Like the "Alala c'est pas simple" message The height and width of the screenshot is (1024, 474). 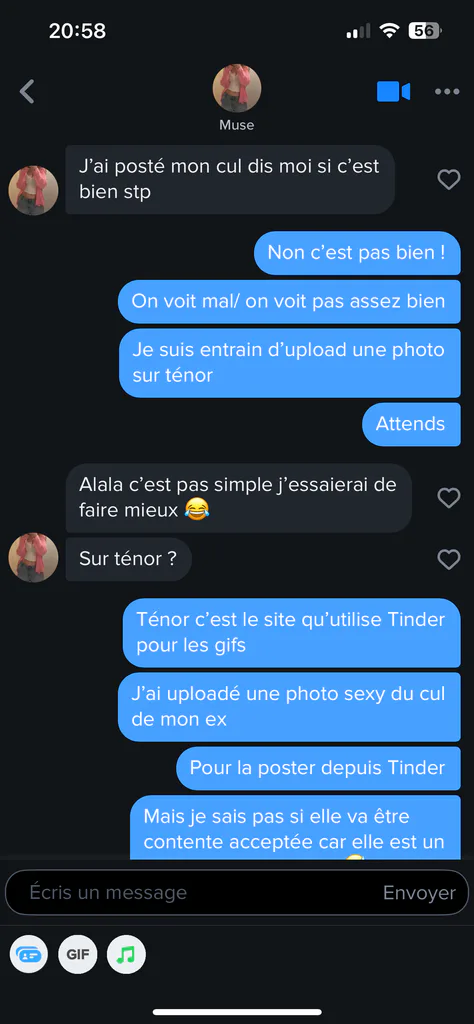[x=449, y=498]
